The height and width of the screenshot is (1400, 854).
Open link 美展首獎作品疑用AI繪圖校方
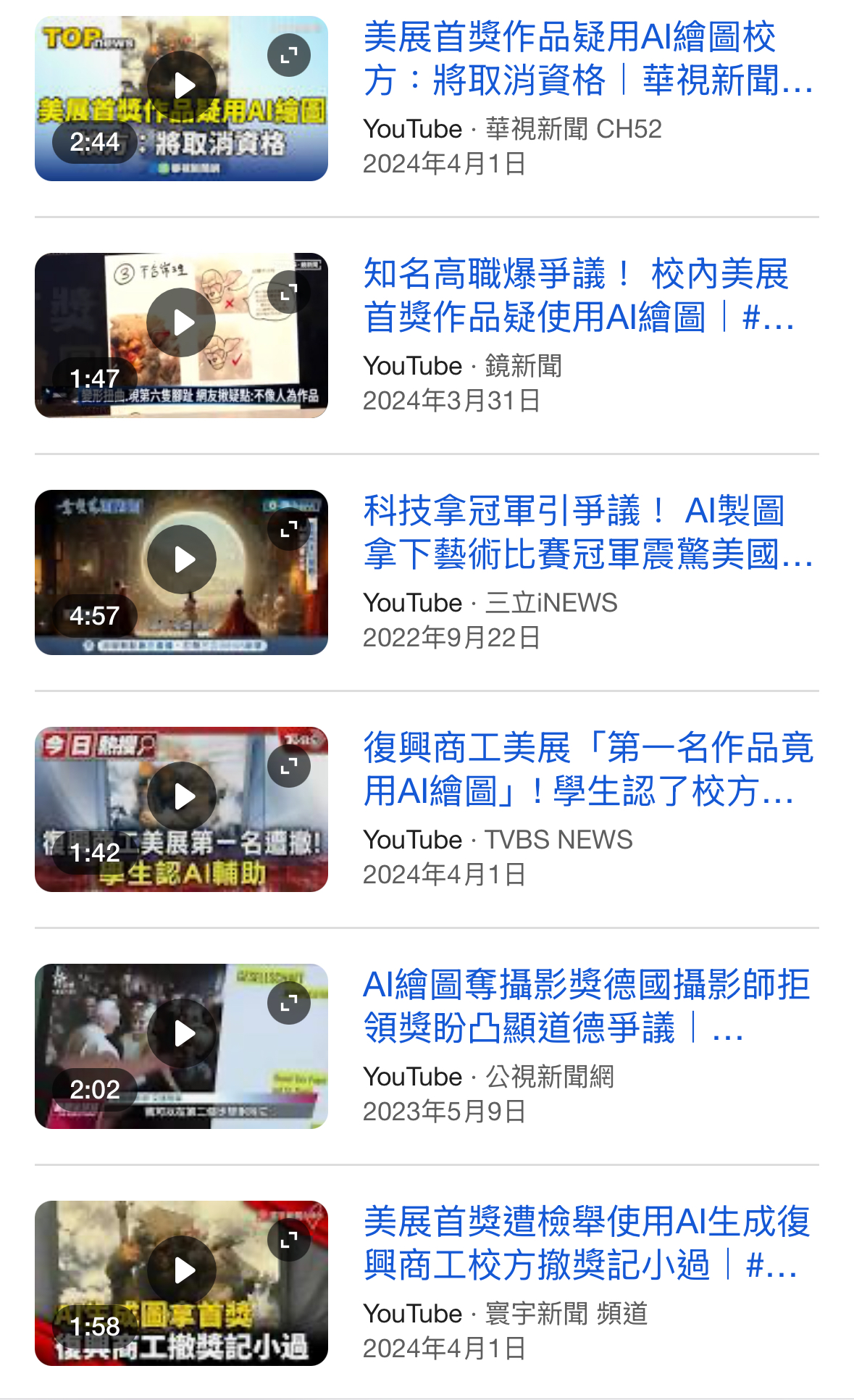click(x=588, y=59)
